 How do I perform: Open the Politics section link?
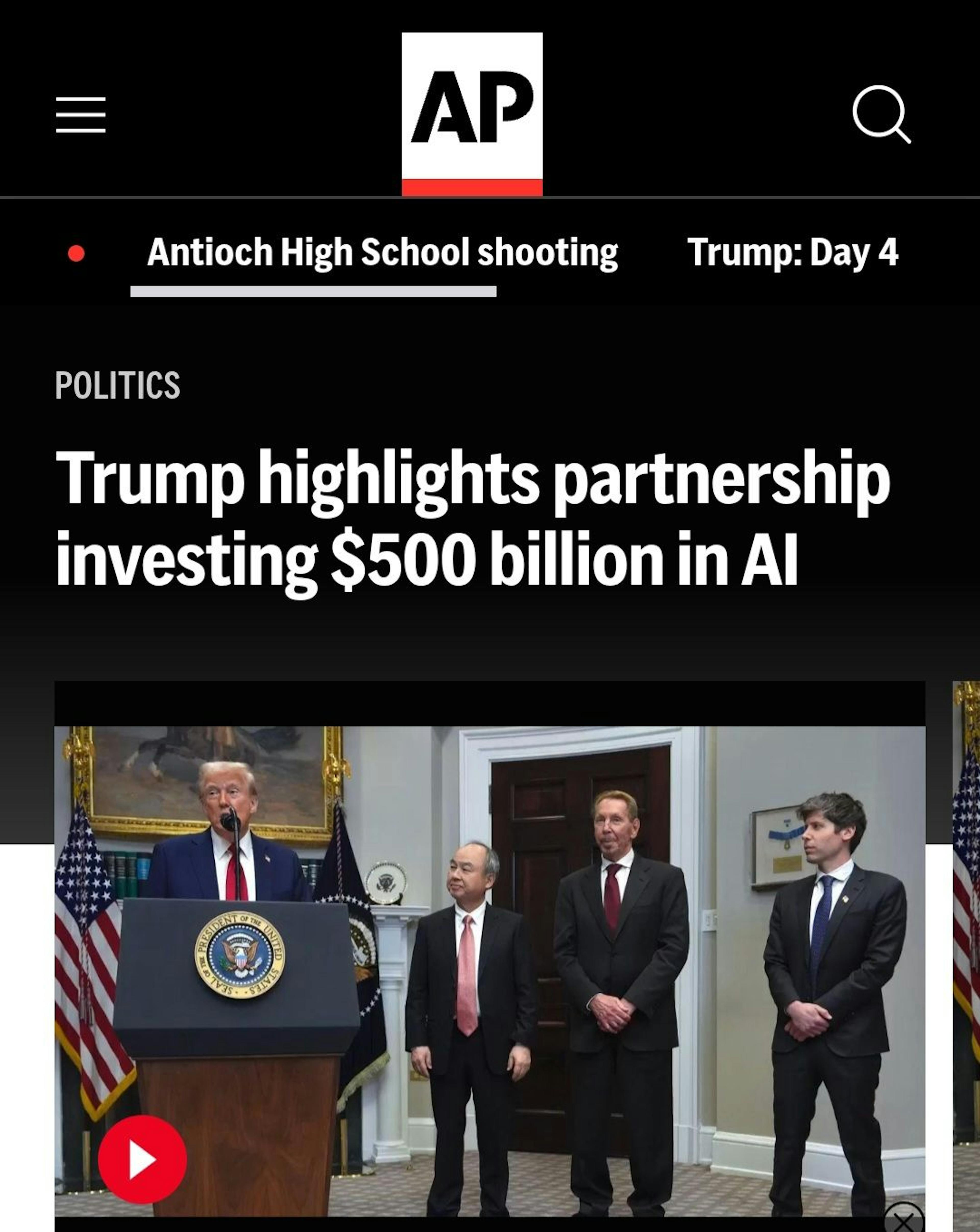[118, 385]
